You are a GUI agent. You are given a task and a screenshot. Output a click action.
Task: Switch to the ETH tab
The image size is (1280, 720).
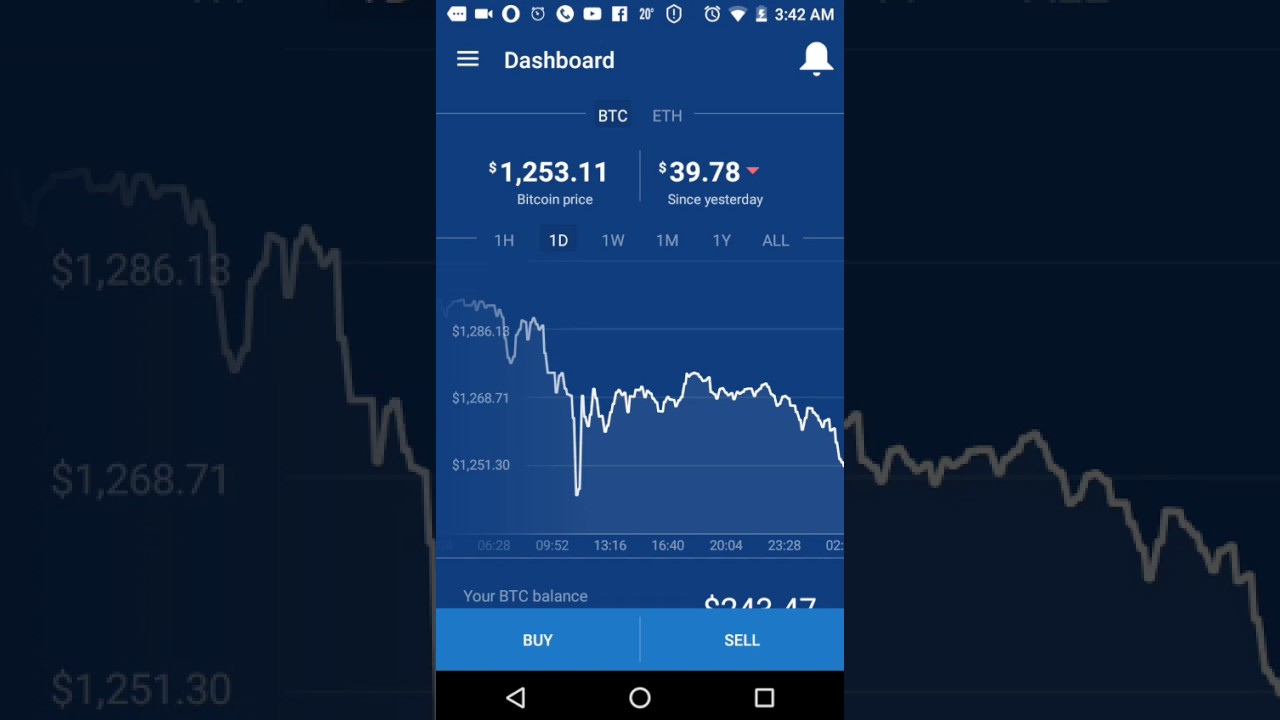[x=667, y=116]
